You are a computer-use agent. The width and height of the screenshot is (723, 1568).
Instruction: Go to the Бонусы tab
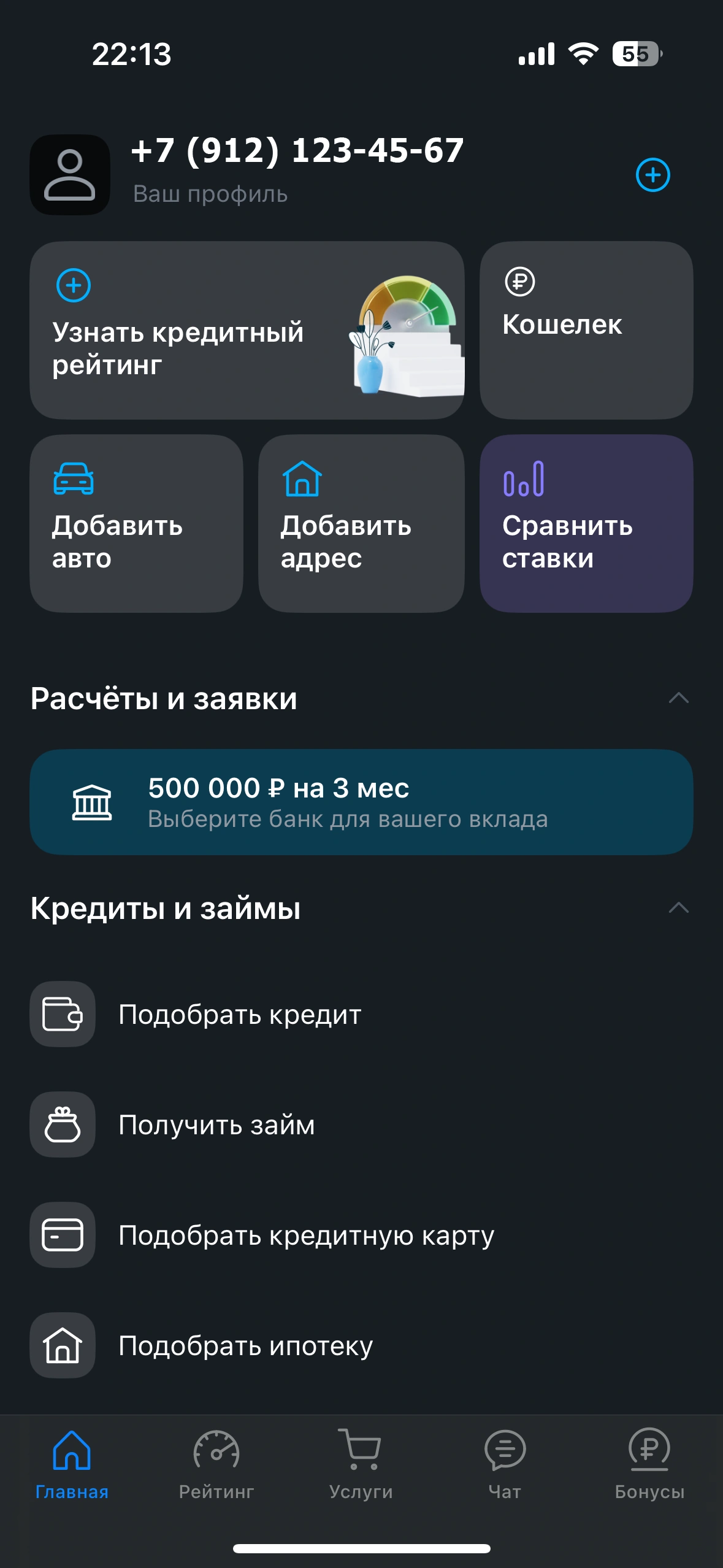[x=649, y=1465]
